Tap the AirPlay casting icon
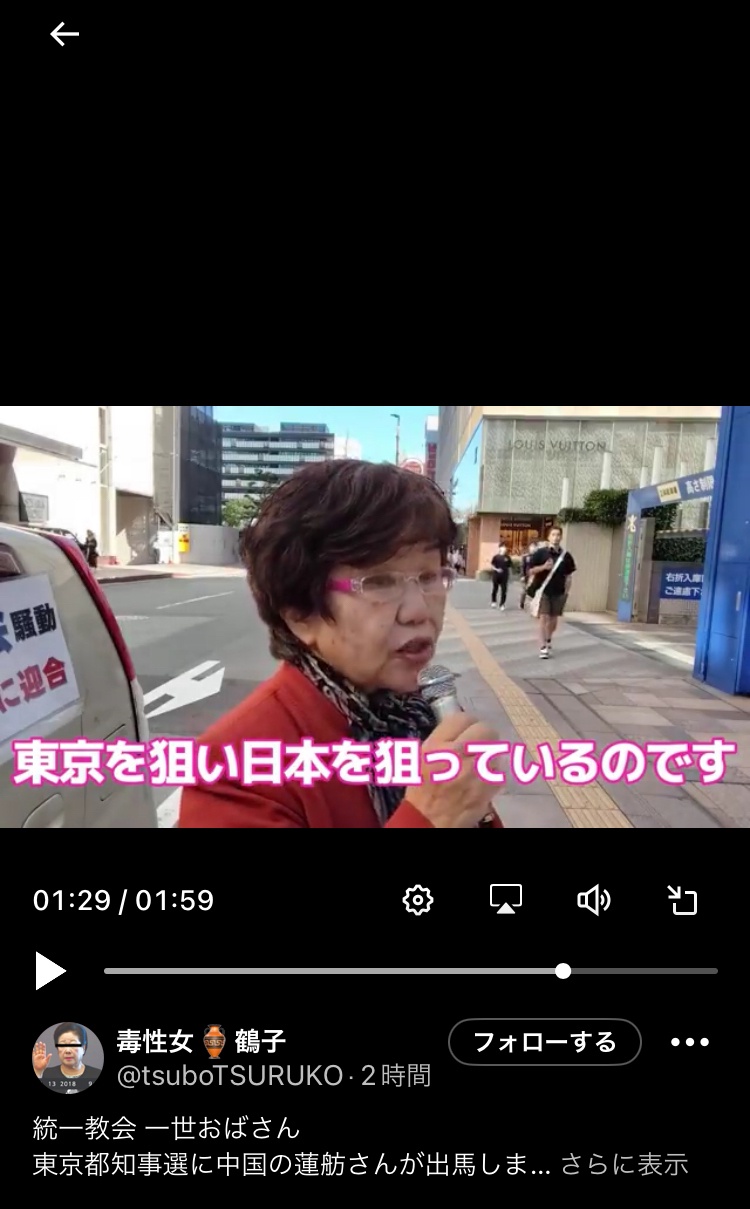 [506, 900]
